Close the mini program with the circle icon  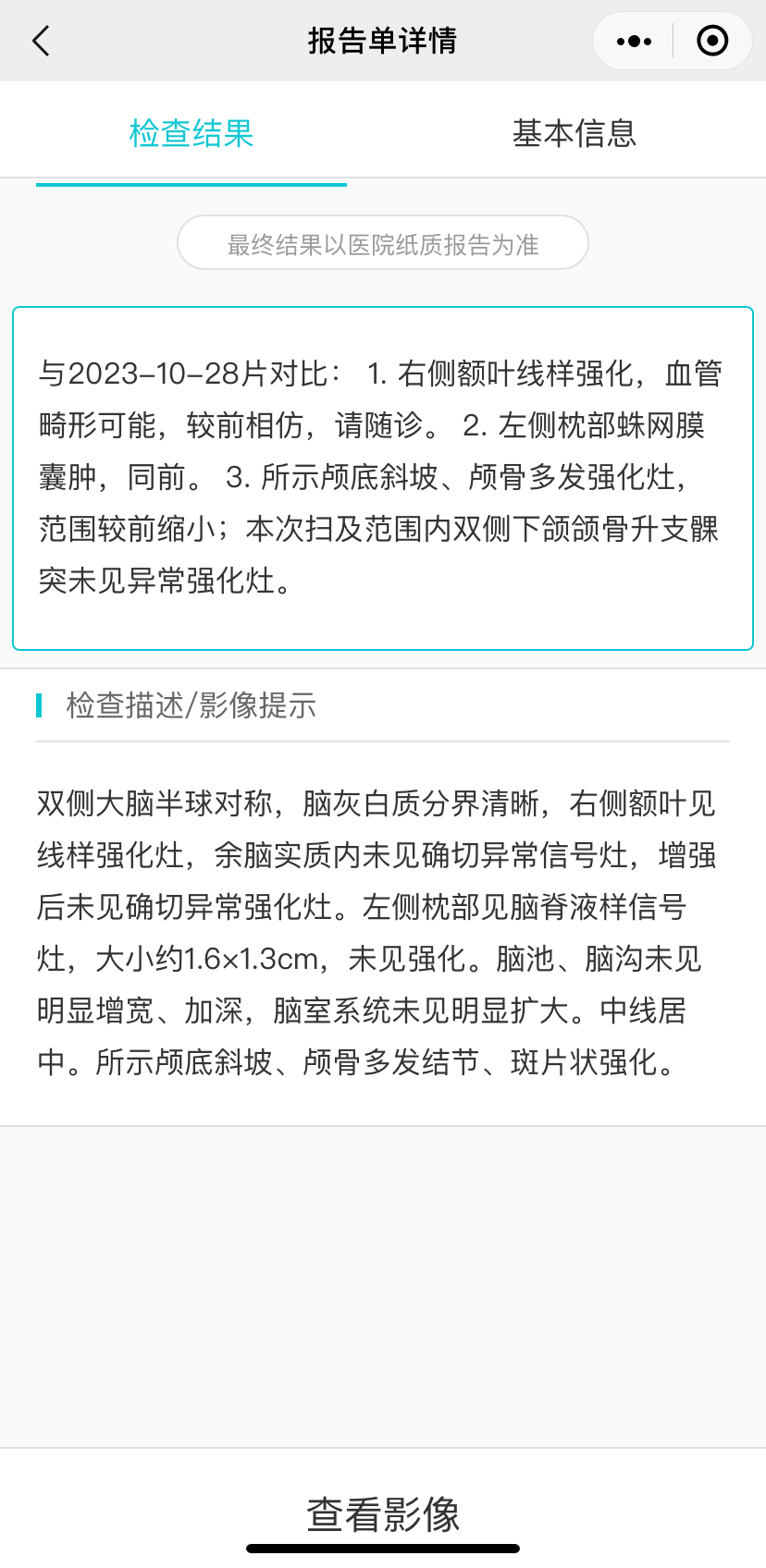click(x=712, y=41)
